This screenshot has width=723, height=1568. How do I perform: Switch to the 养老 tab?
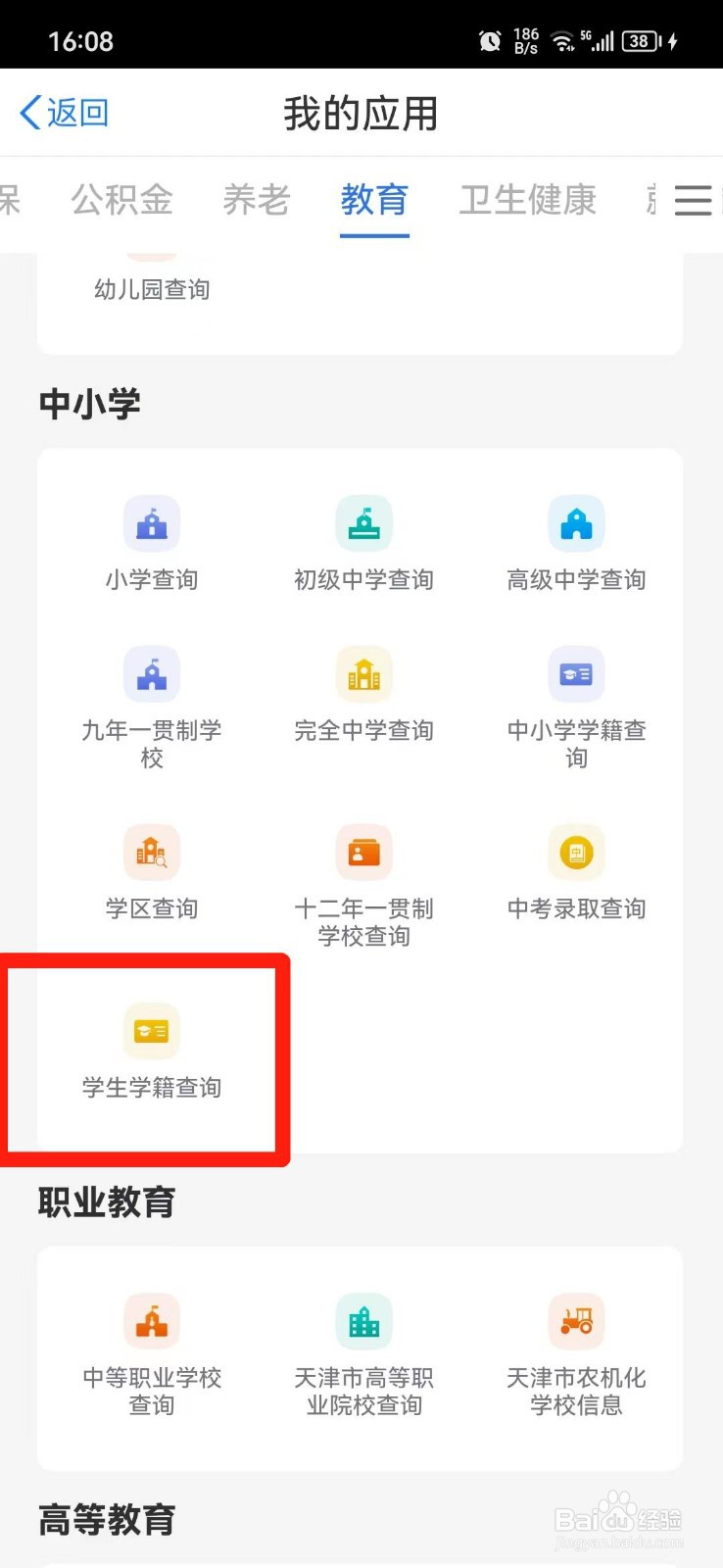coord(256,201)
